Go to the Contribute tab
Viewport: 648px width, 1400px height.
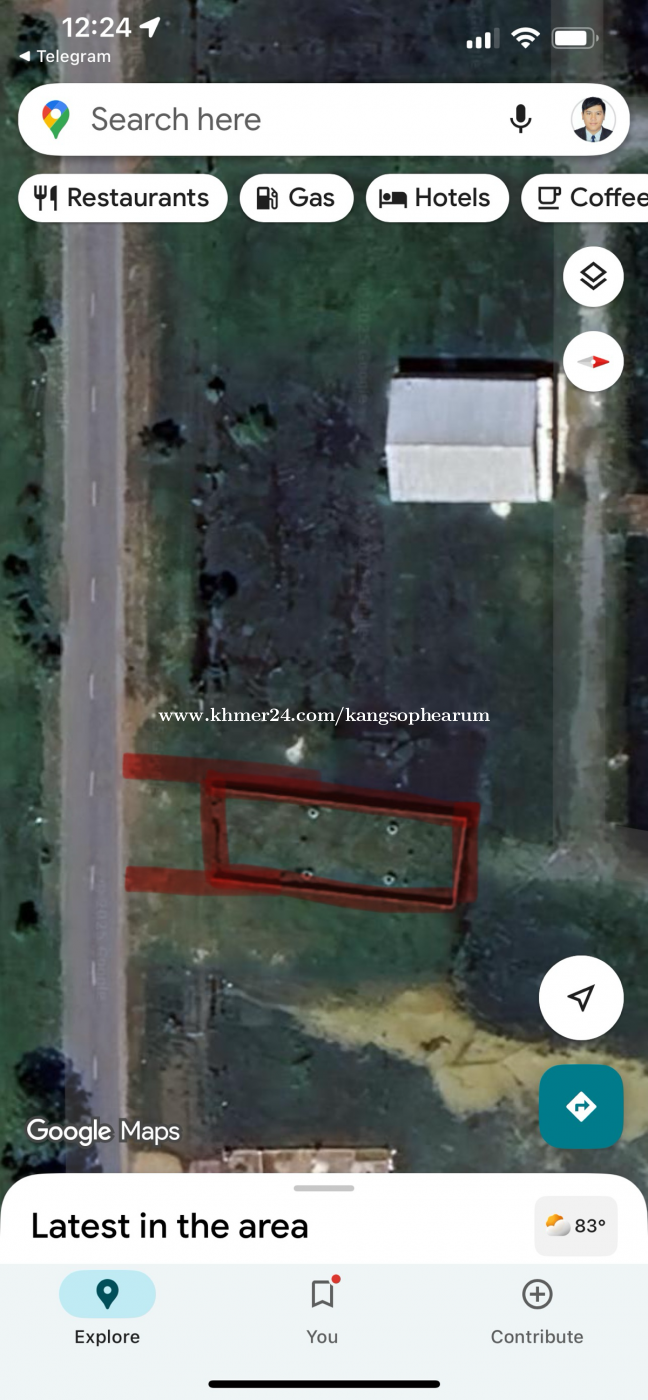click(x=537, y=1310)
